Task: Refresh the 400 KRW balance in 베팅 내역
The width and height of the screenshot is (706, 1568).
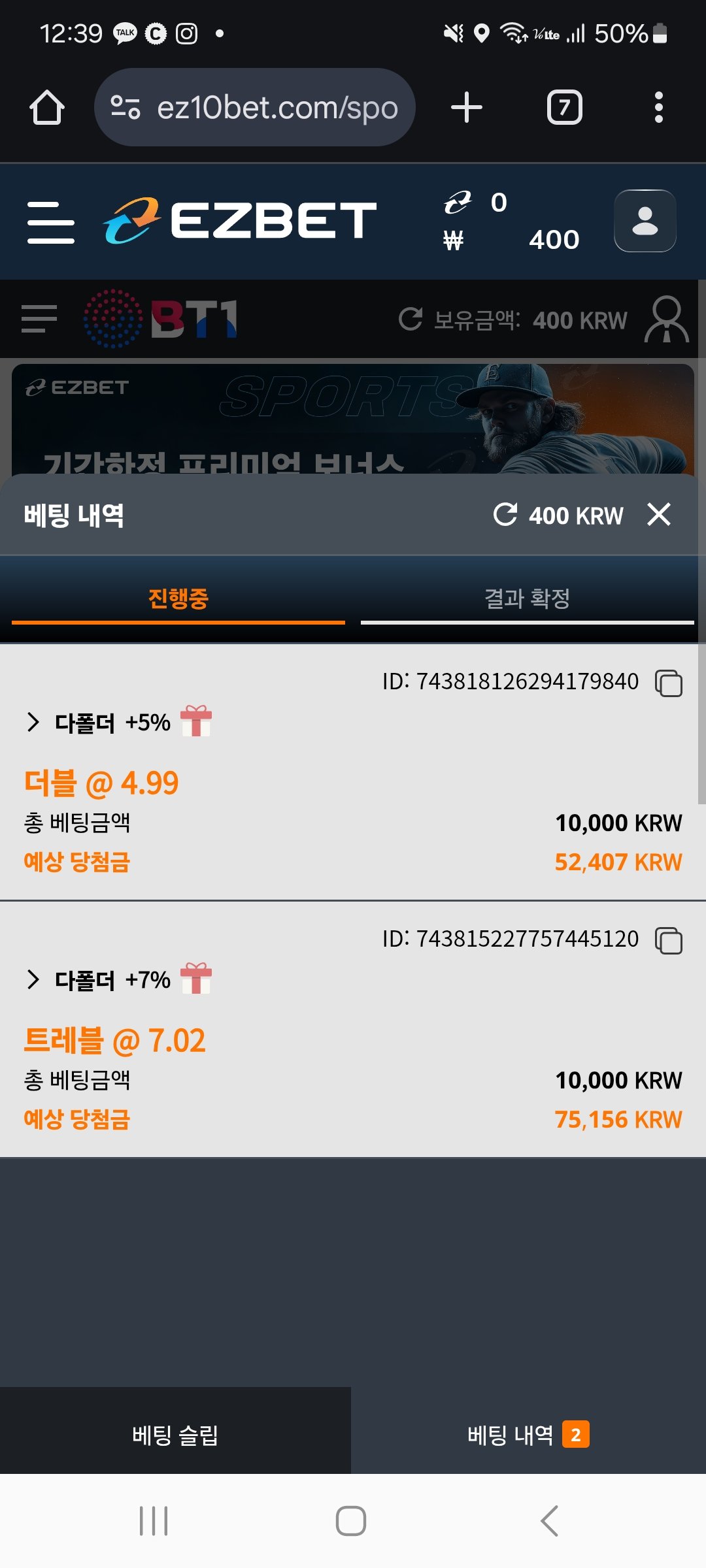Action: click(x=505, y=515)
